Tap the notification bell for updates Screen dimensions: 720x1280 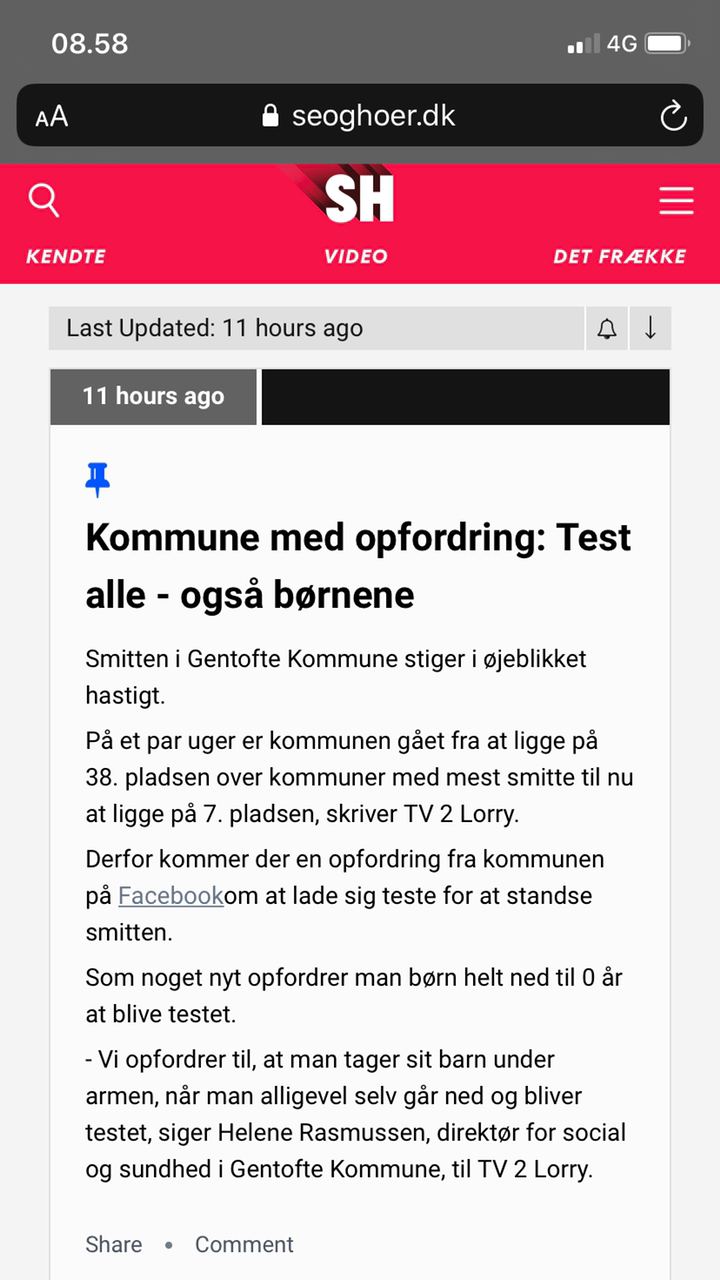click(607, 328)
